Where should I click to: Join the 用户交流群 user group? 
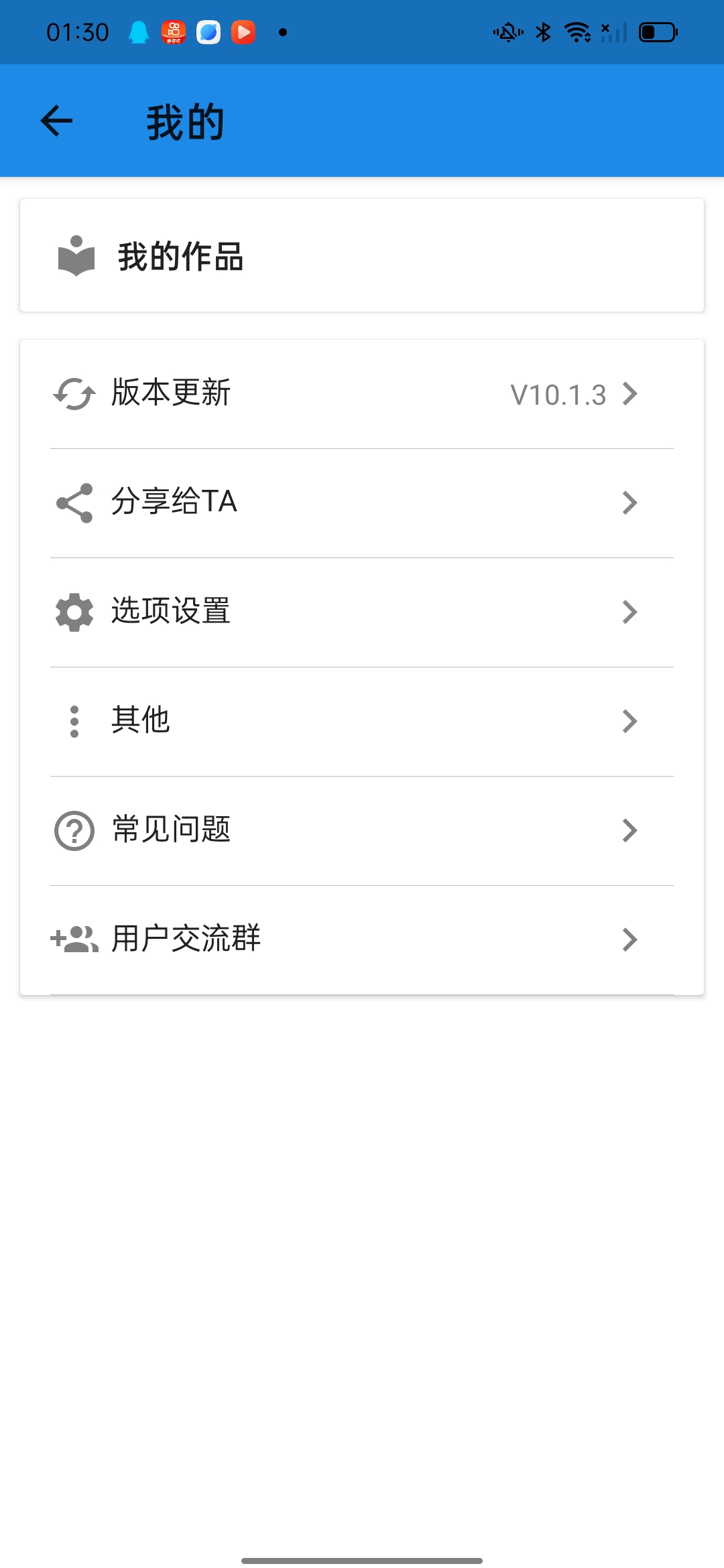pyautogui.click(x=362, y=939)
